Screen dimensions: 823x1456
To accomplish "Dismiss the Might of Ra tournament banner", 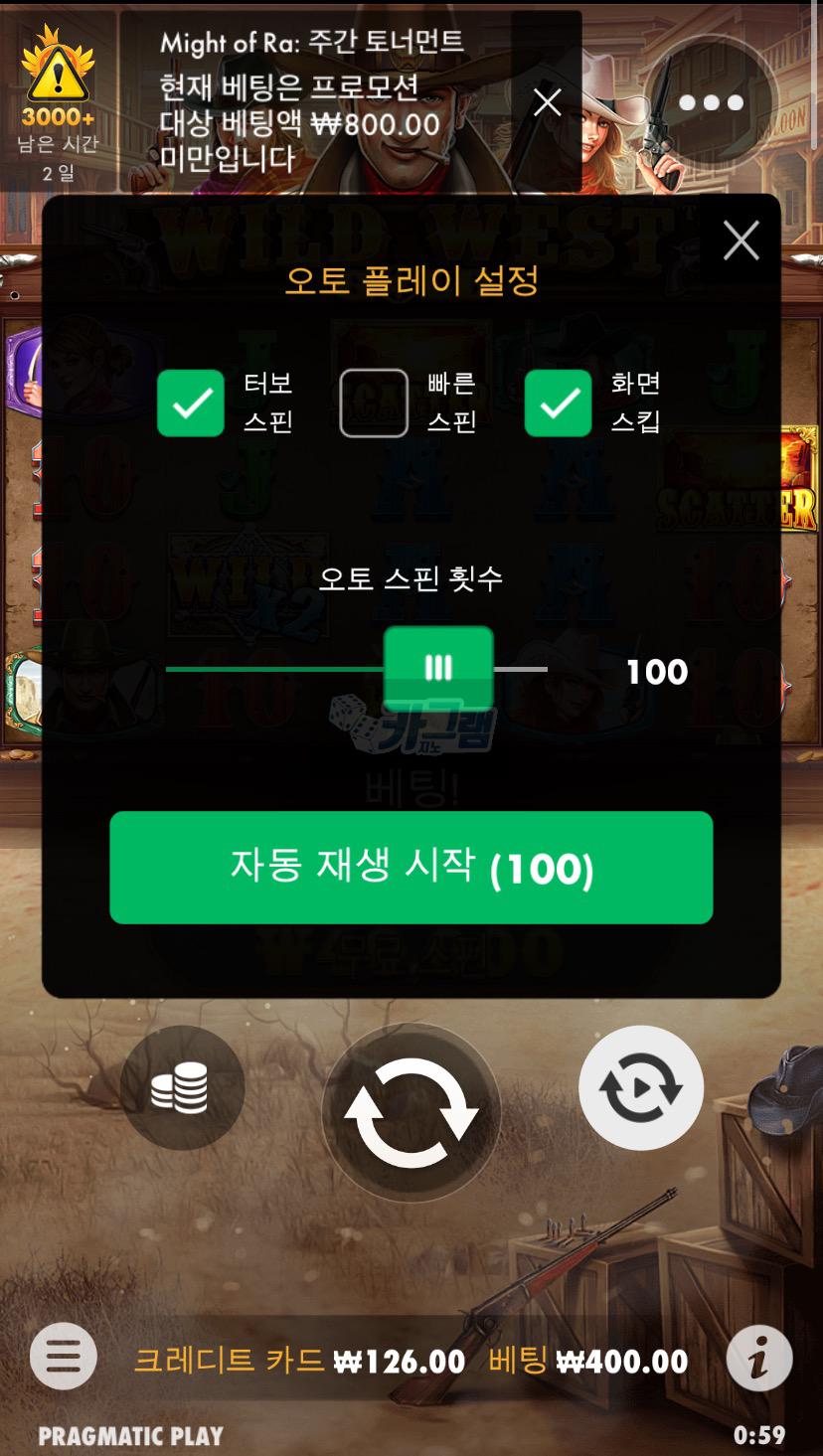I will click(547, 101).
